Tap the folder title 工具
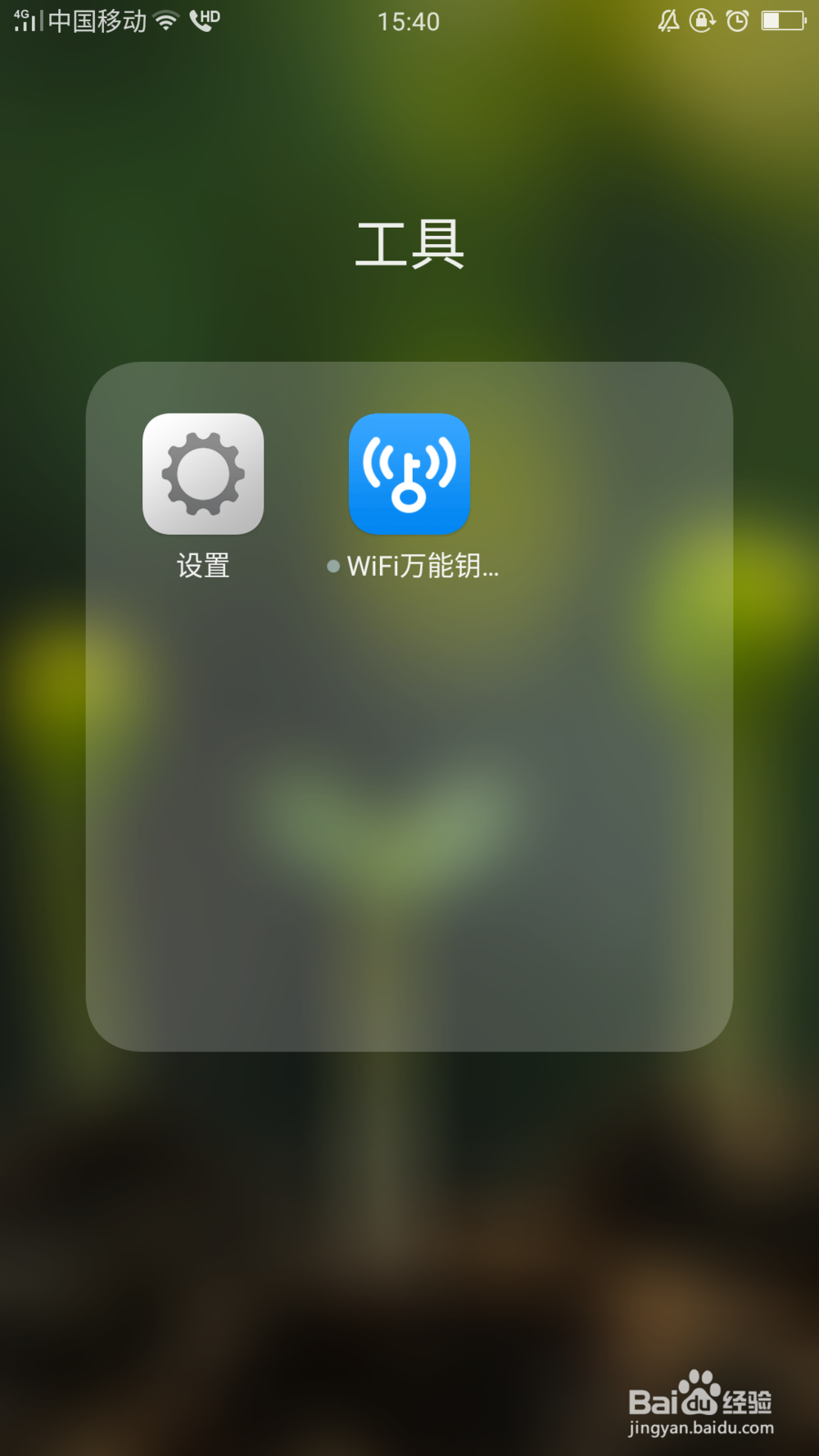 click(410, 246)
